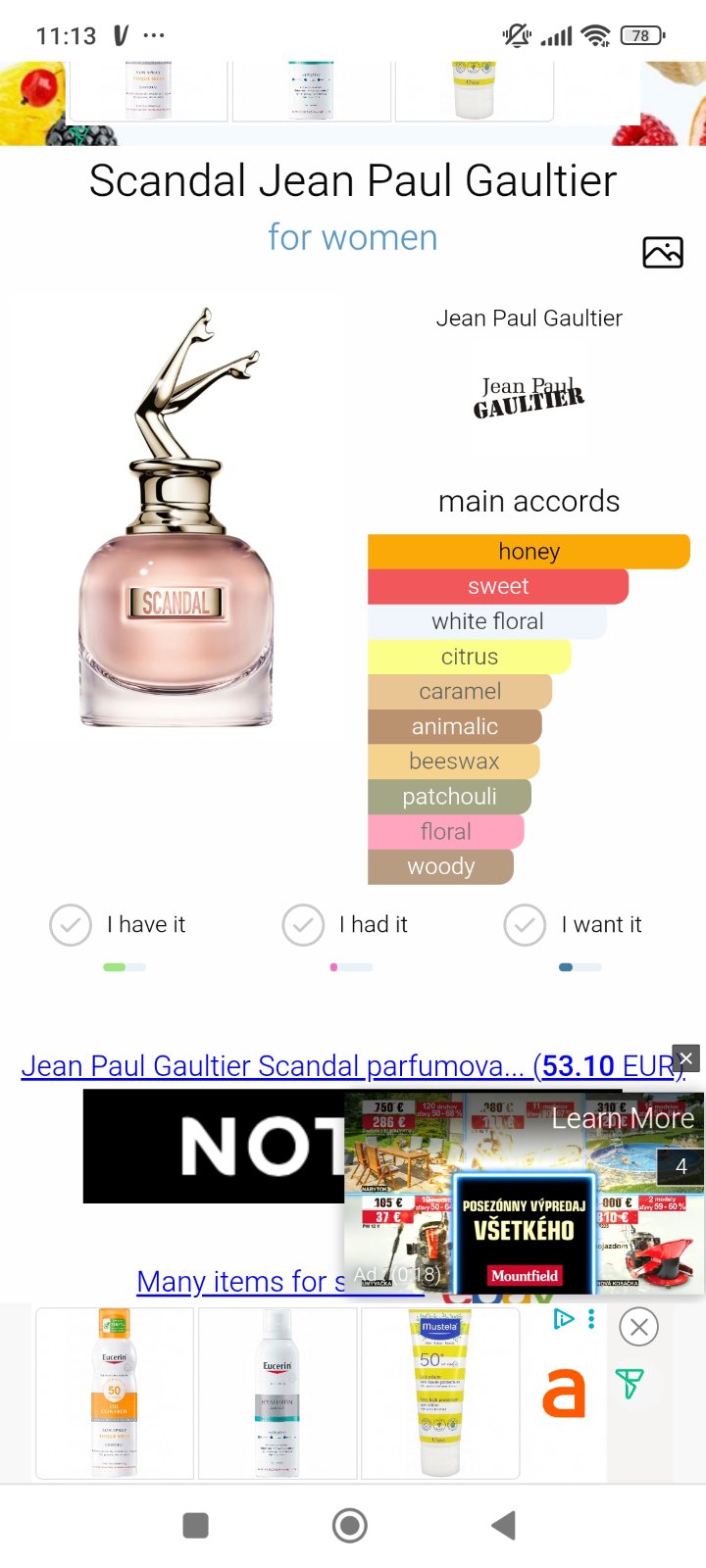Mark the perfume as 'I have it'
Image resolution: width=706 pixels, height=1568 pixels.
71,924
